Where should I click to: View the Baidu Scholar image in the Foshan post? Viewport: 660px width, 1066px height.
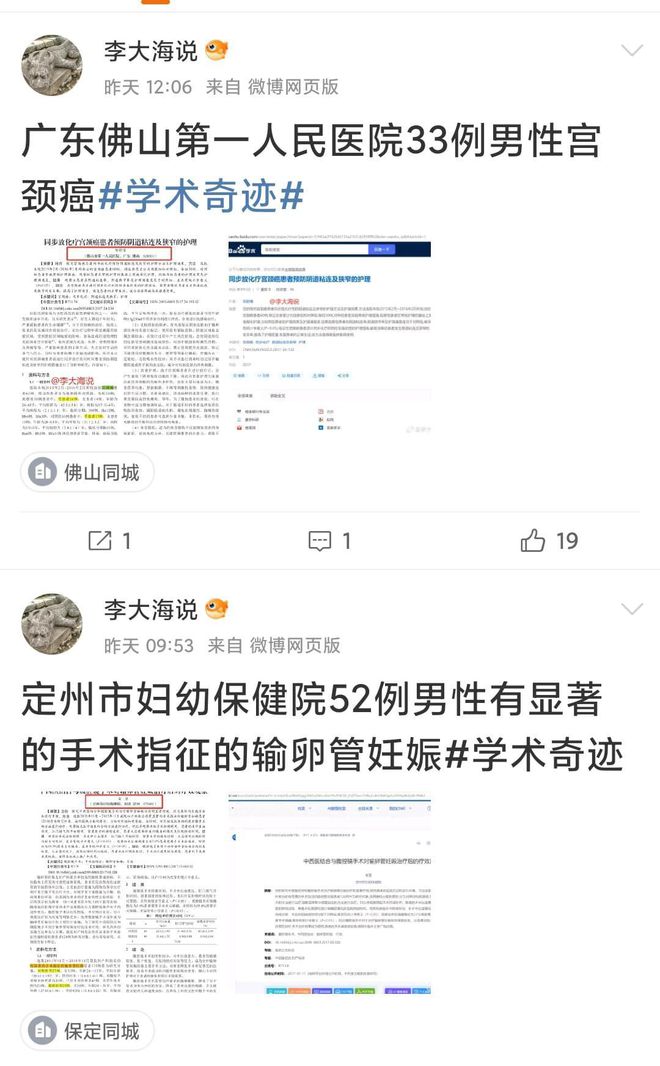(329, 334)
